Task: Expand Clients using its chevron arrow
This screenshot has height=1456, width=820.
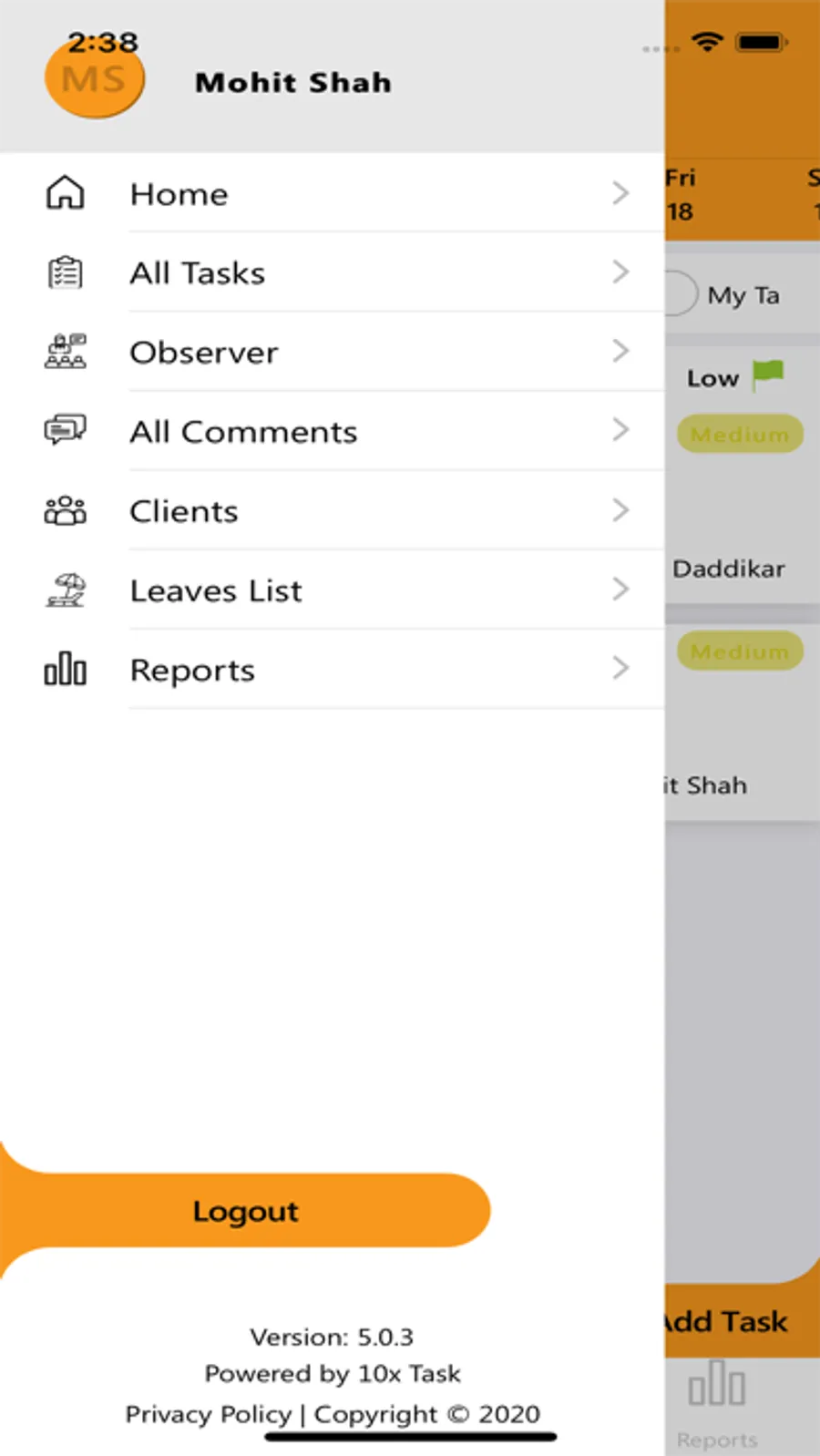Action: (x=621, y=510)
